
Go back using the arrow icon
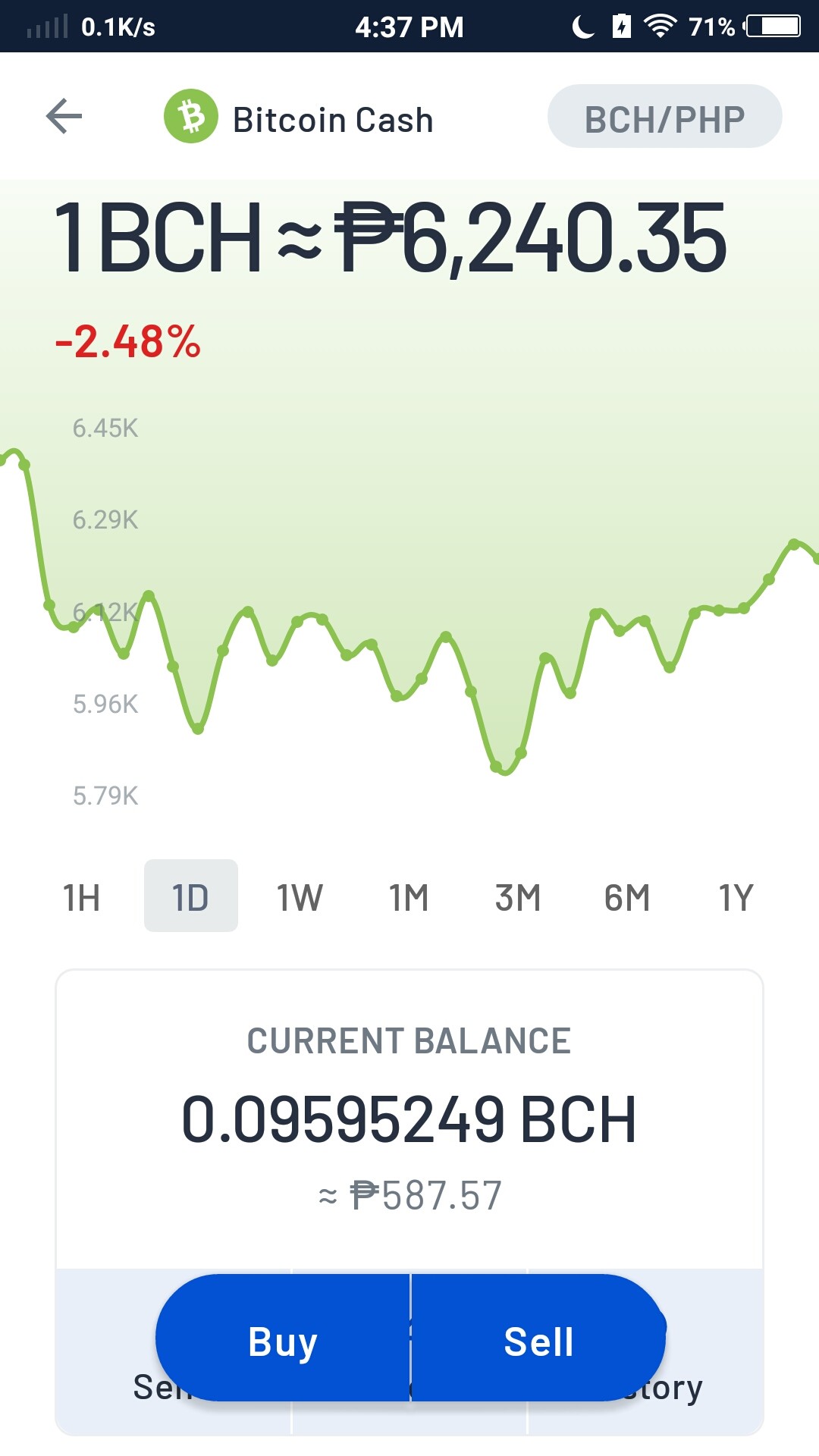point(64,117)
